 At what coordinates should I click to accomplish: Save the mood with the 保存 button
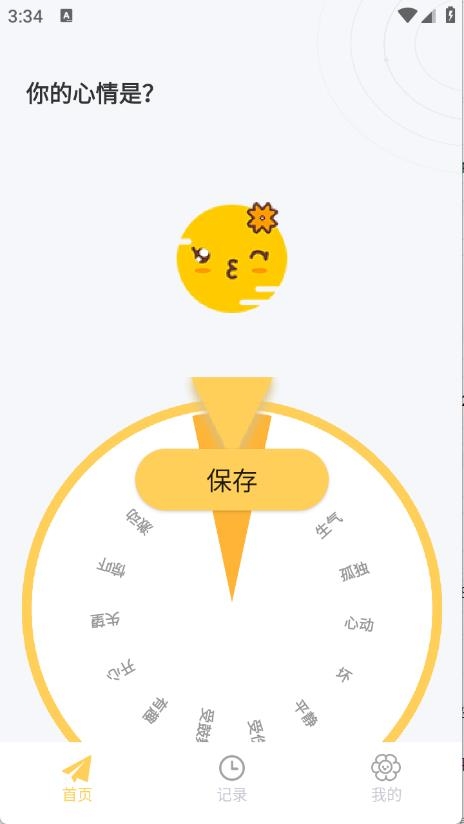pyautogui.click(x=232, y=479)
